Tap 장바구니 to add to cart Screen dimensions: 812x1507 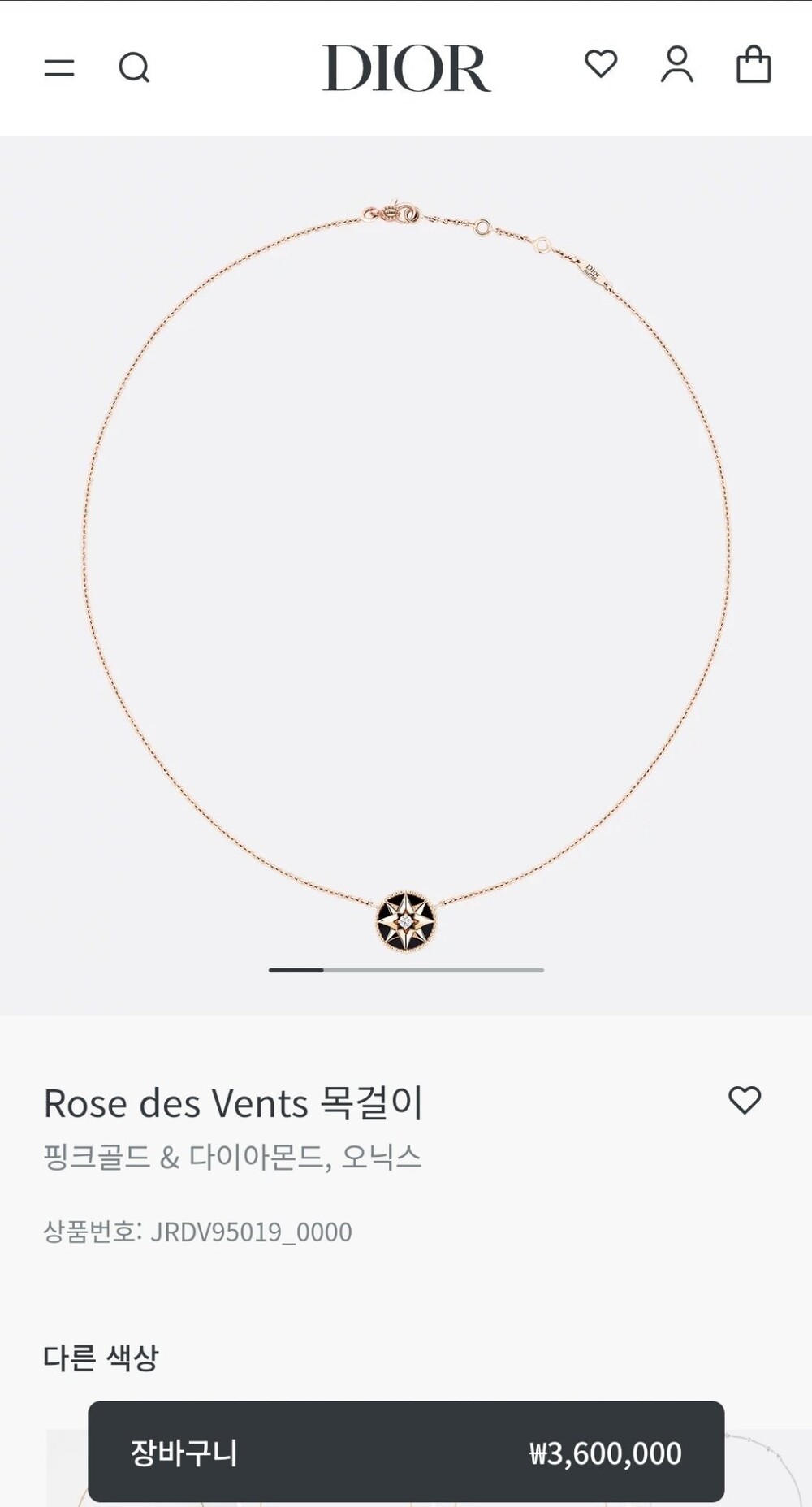pos(406,1453)
